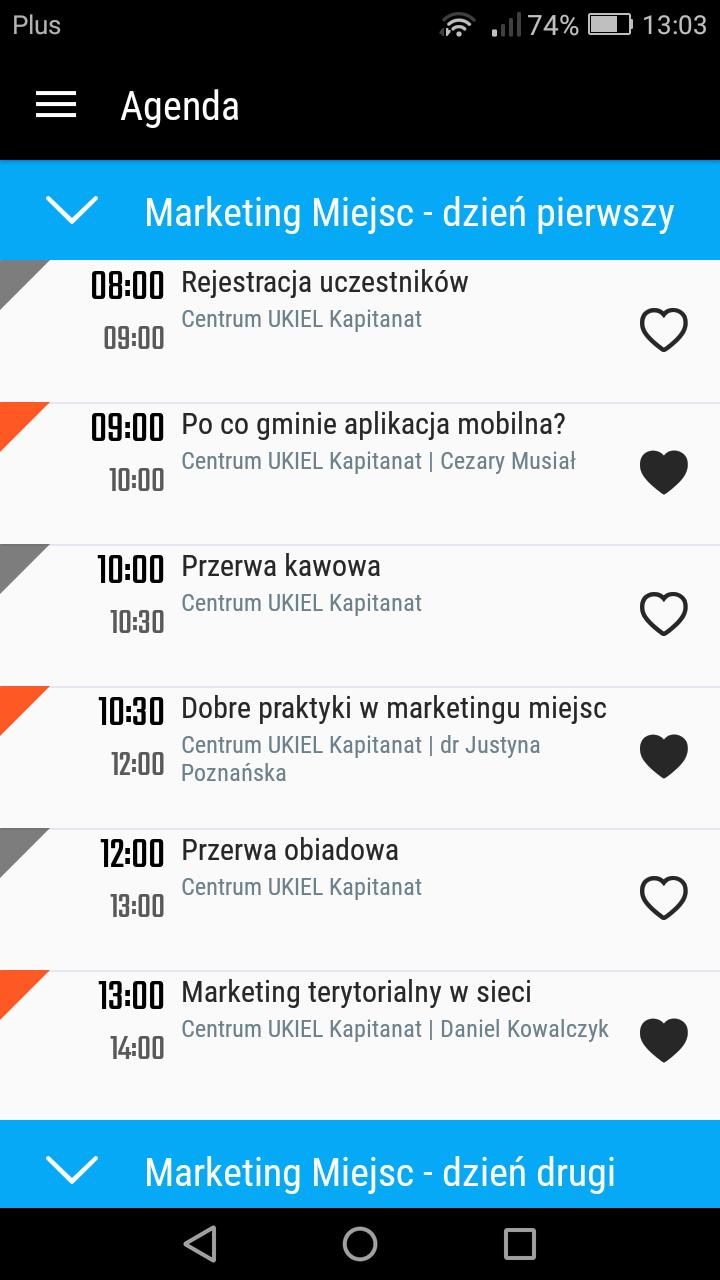The image size is (720, 1280).
Task: Unfavorite the Dobre praktyki w marketingu miejsc session
Action: (664, 756)
